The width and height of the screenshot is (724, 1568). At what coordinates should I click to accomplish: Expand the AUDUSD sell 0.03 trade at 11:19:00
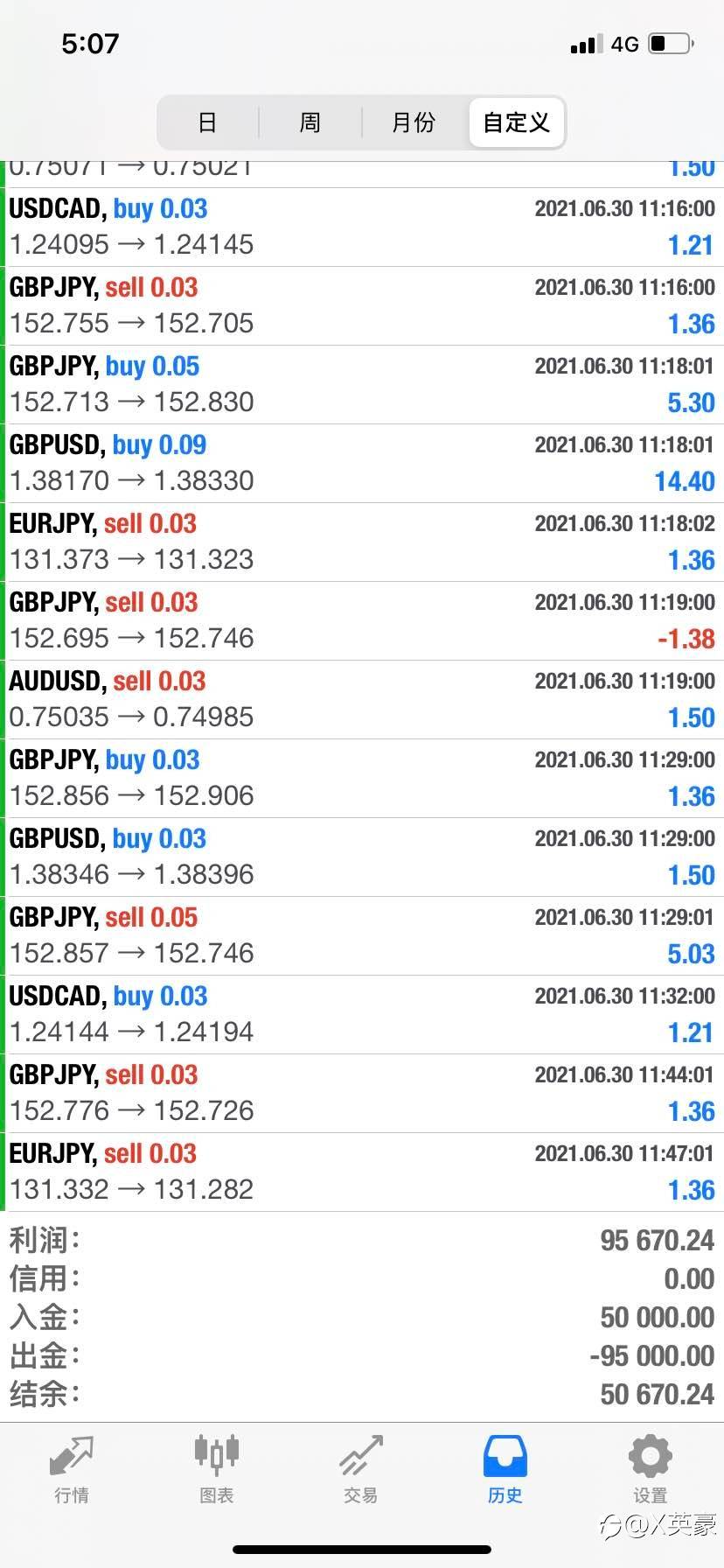point(362,699)
